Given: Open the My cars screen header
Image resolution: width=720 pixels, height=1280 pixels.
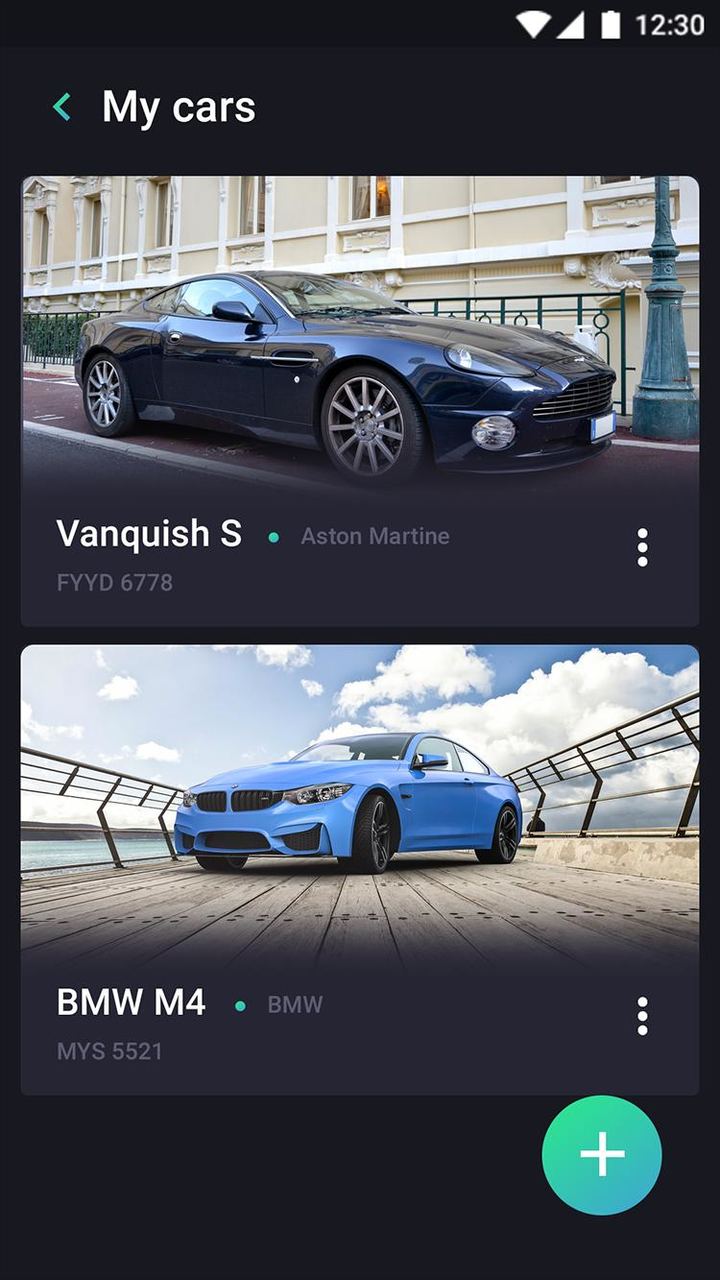Looking at the screenshot, I should [176, 105].
